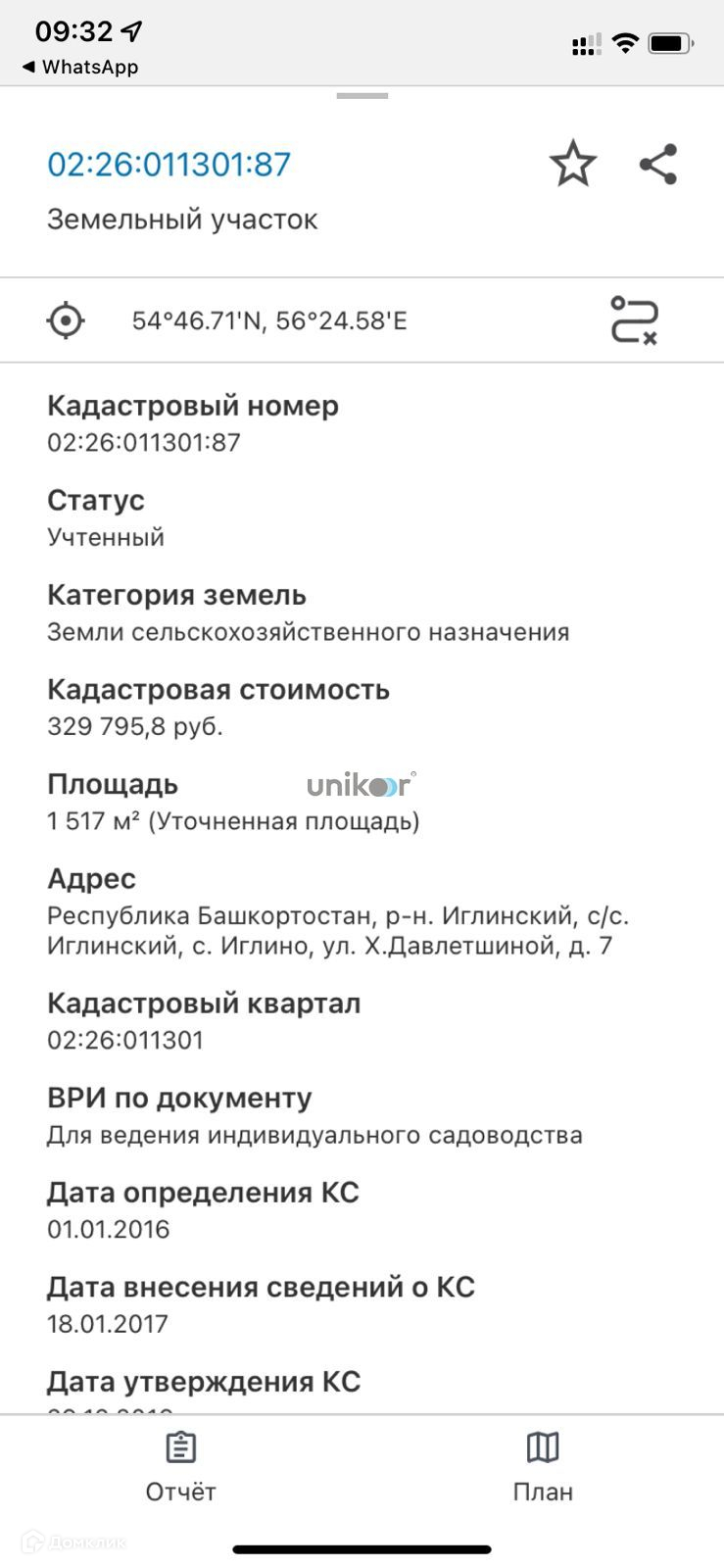Open the Отчёт tab
Image resolution: width=724 pixels, height=1568 pixels.
[x=181, y=1467]
